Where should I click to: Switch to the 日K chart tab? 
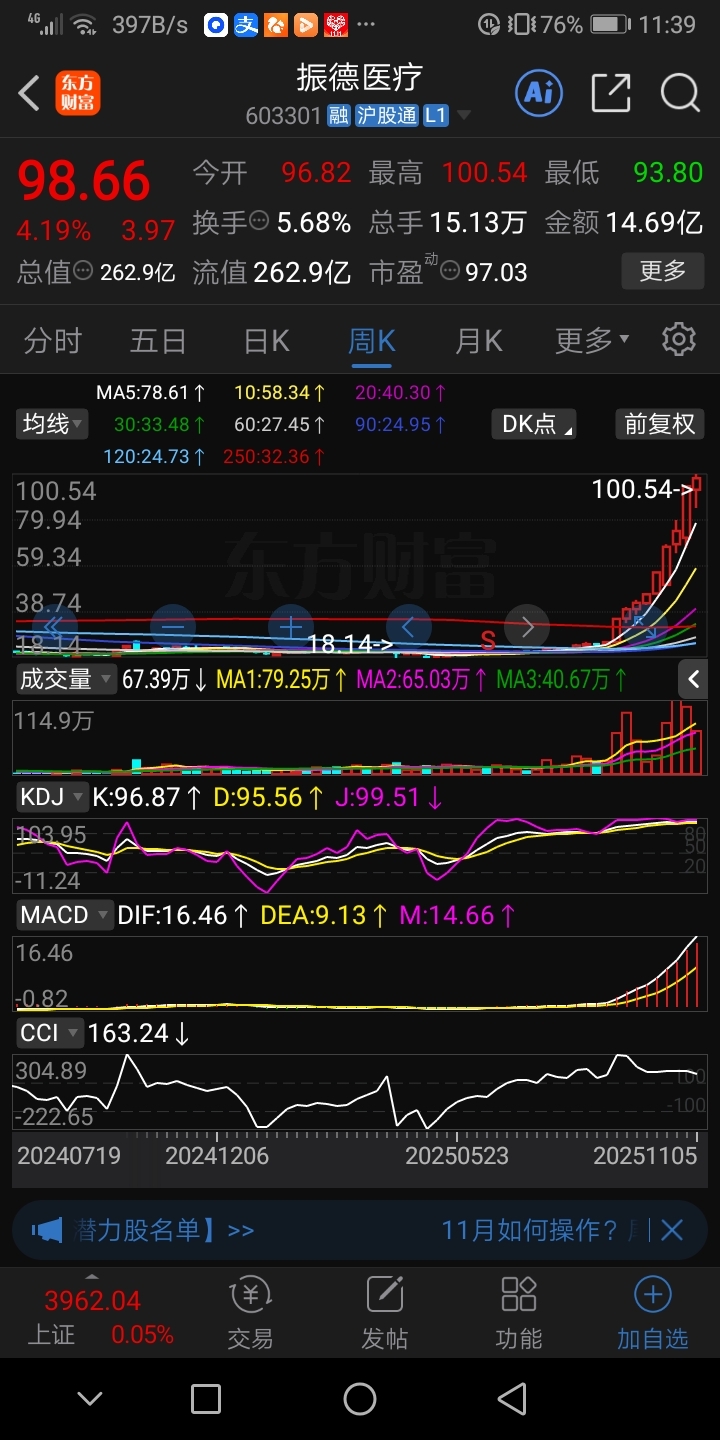[x=266, y=341]
